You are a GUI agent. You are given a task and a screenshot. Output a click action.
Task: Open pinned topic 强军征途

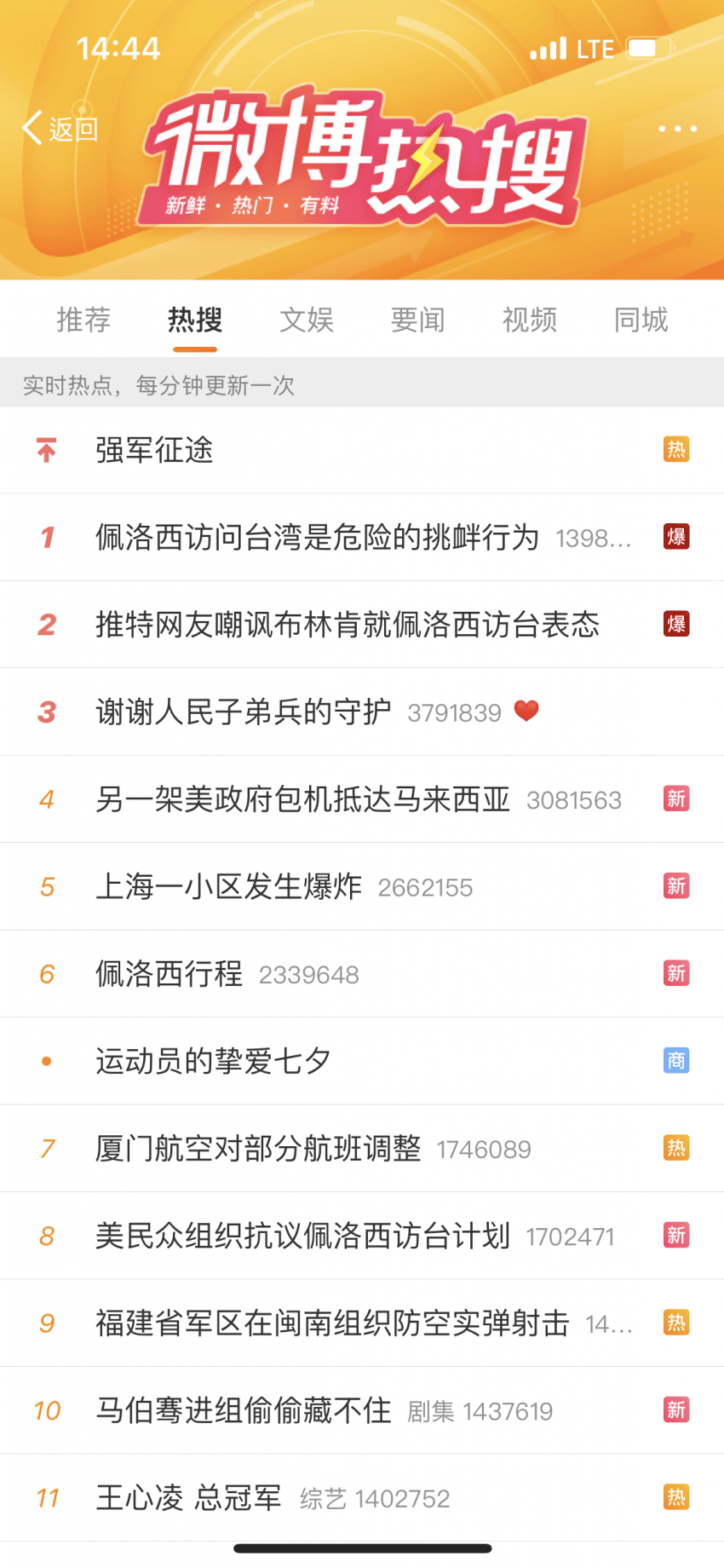pos(155,450)
